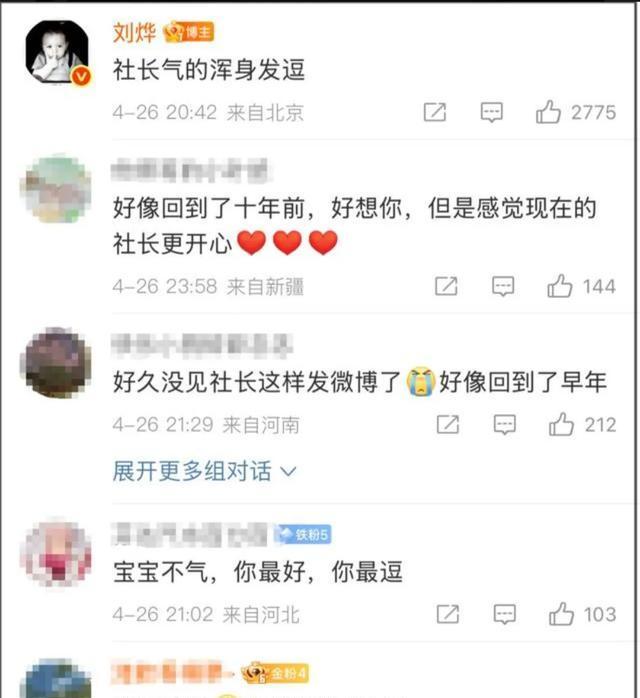640x698 pixels.
Task: Open avatar of the 新疆 commenter
Action: 57,190
